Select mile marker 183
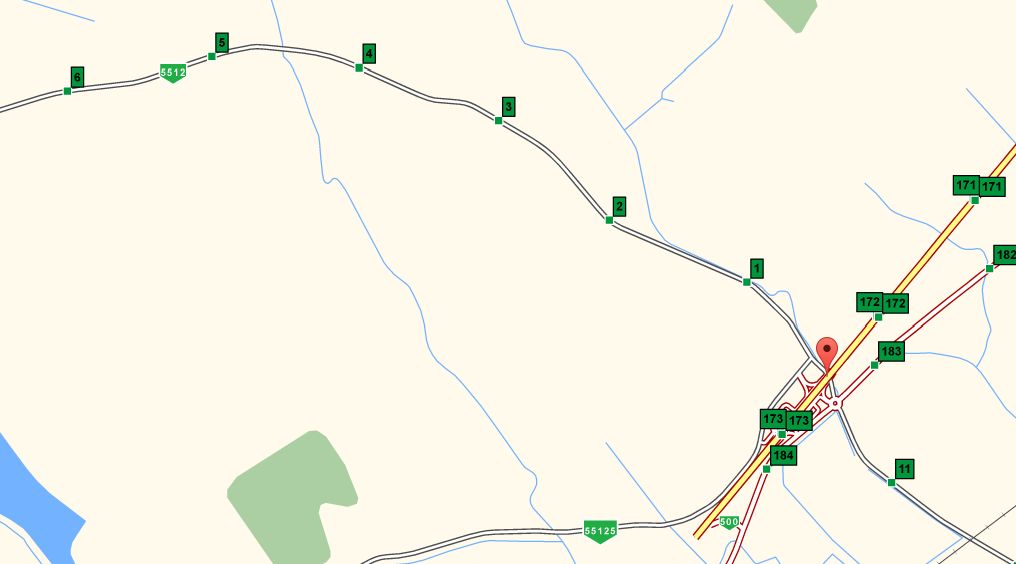The height and width of the screenshot is (564, 1016). coord(891,351)
